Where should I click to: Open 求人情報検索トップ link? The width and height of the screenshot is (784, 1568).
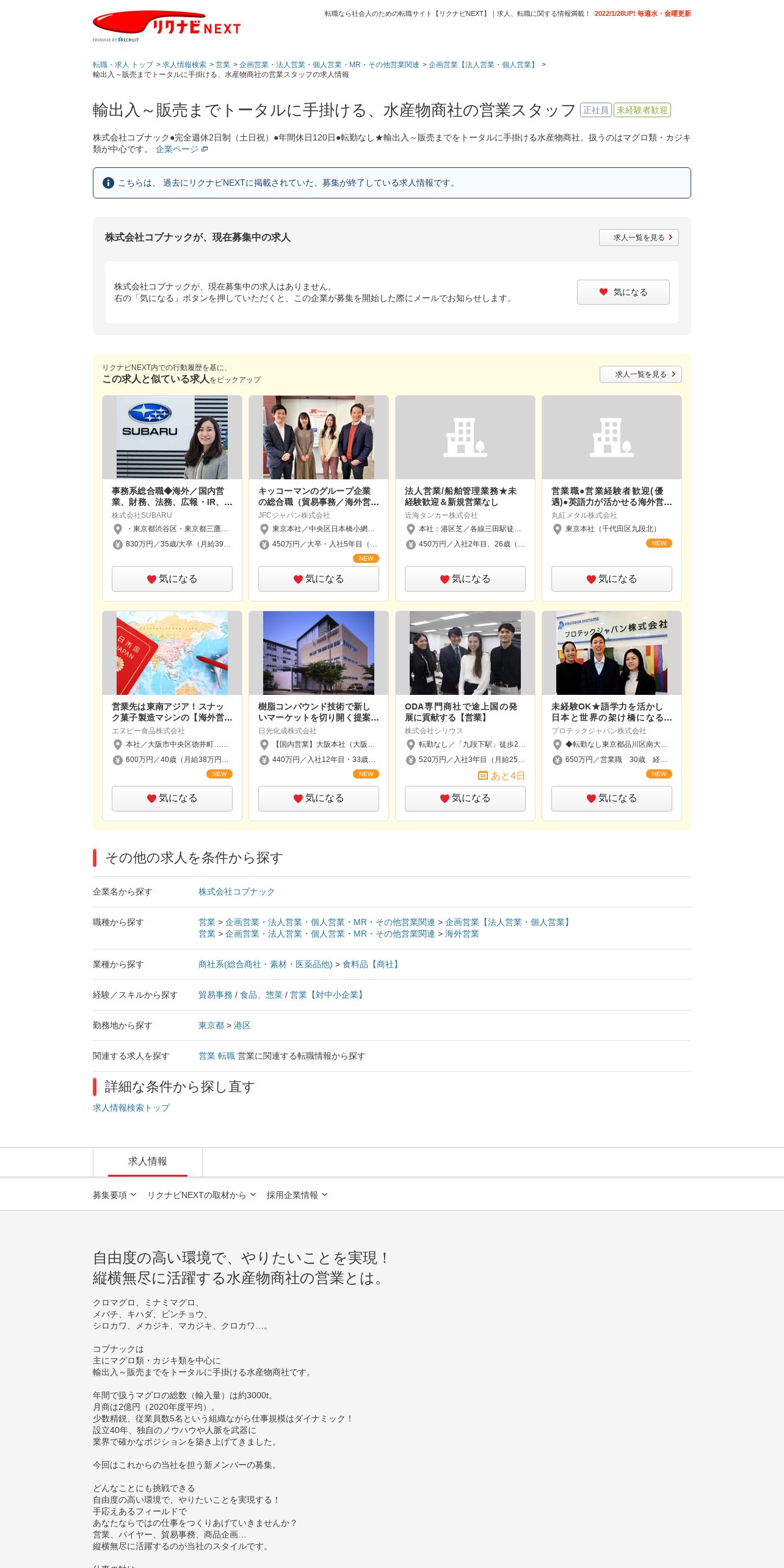click(x=131, y=1108)
